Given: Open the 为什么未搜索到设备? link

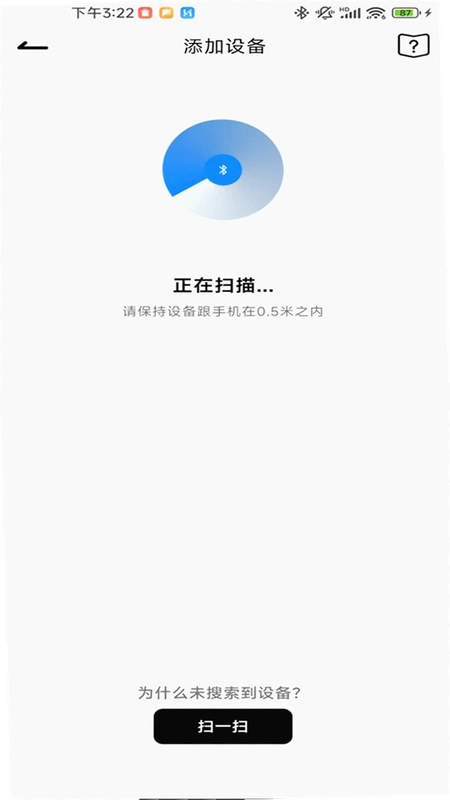Looking at the screenshot, I should click(219, 693).
